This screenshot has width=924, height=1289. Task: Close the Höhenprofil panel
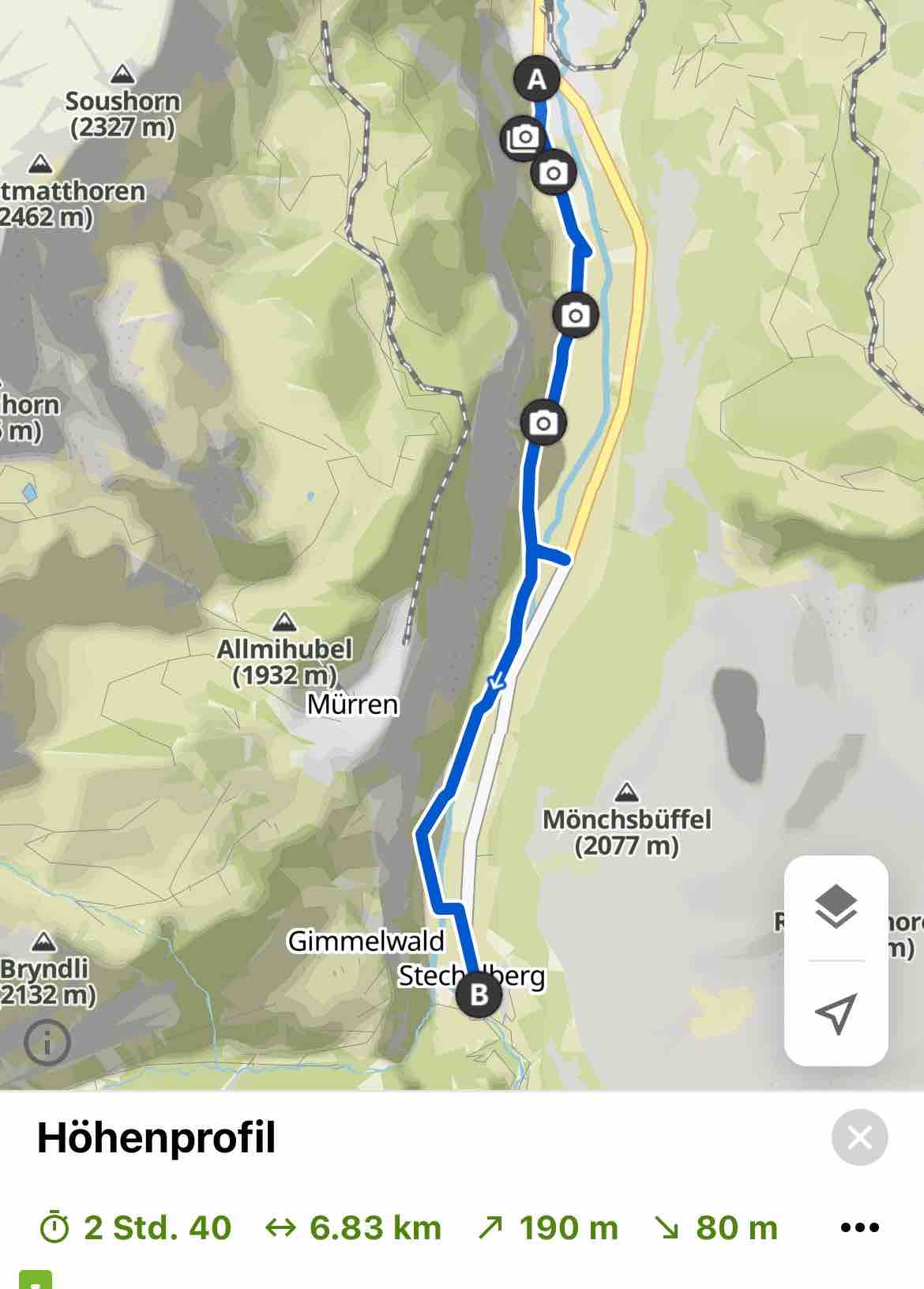[x=859, y=1137]
